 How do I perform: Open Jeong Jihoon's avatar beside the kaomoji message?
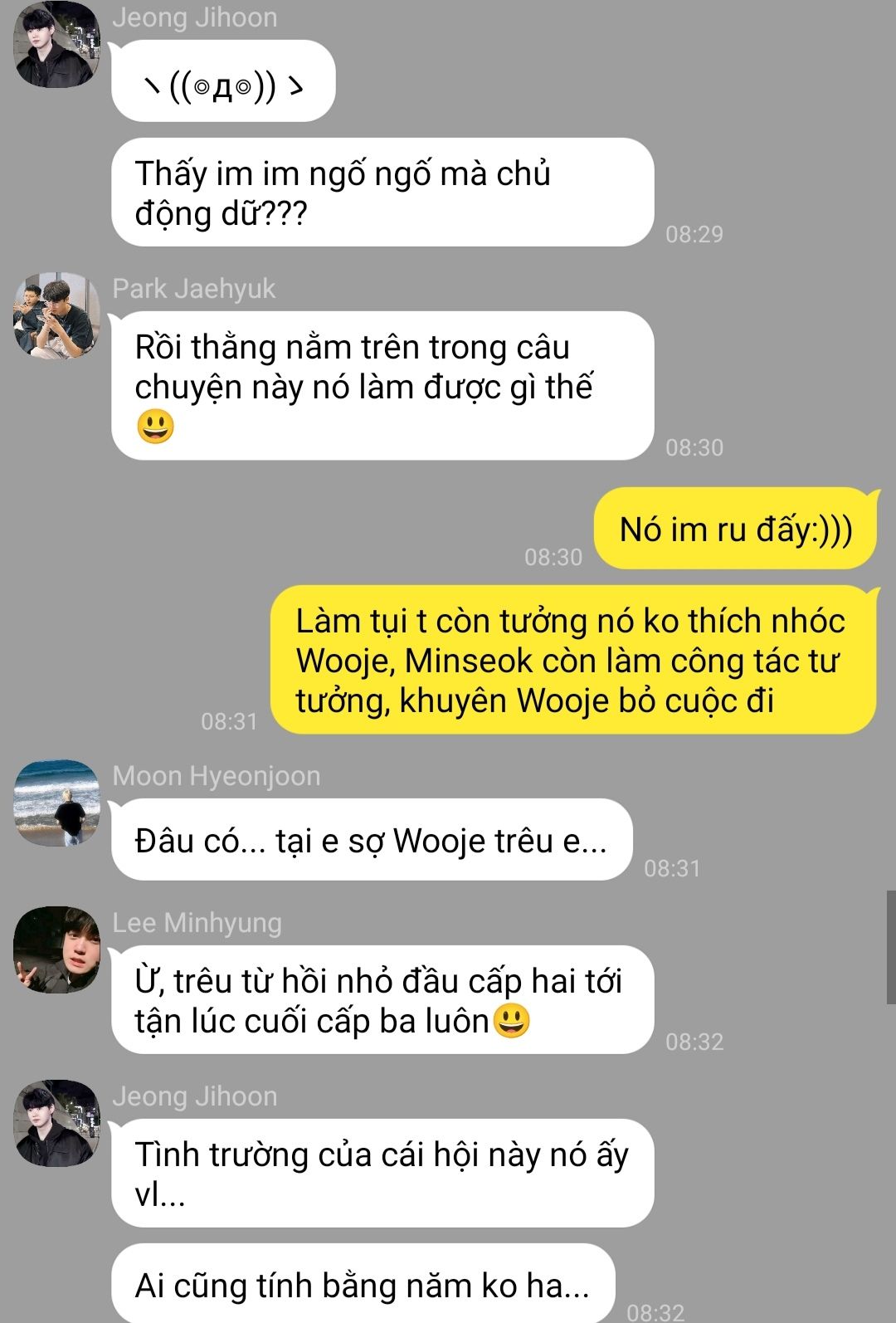coord(56,45)
